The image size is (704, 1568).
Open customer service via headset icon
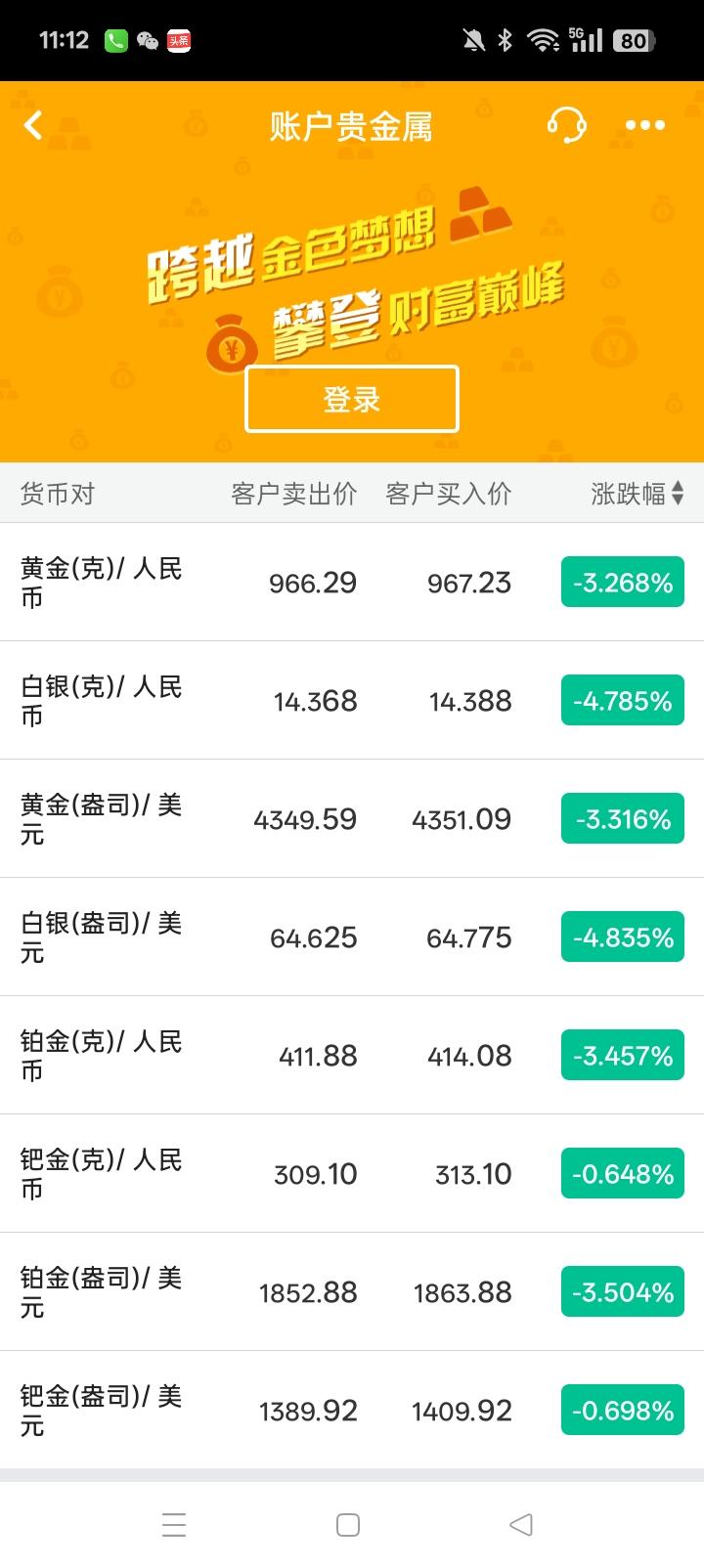click(x=567, y=125)
